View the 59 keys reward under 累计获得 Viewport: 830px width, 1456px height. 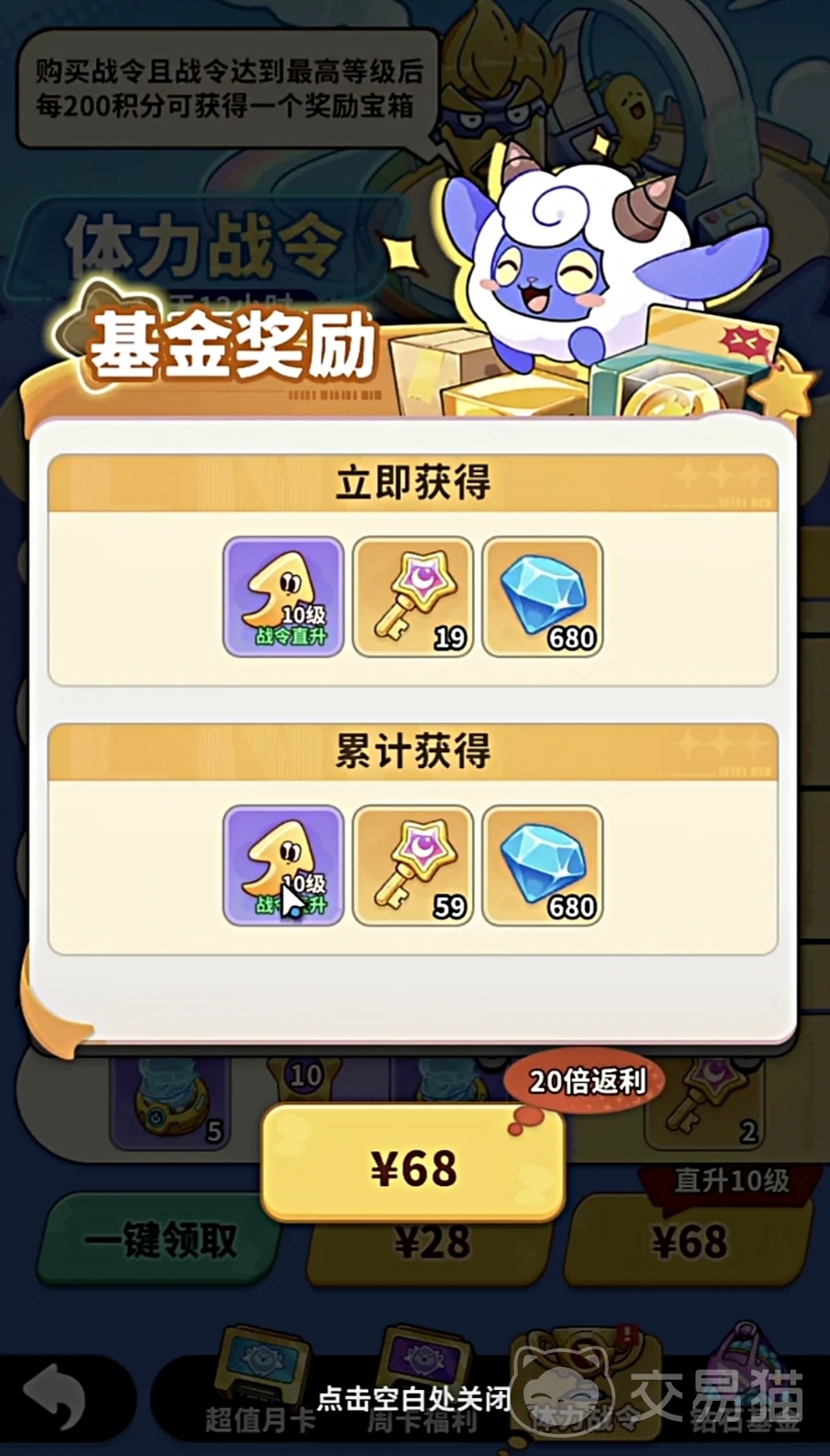413,865
